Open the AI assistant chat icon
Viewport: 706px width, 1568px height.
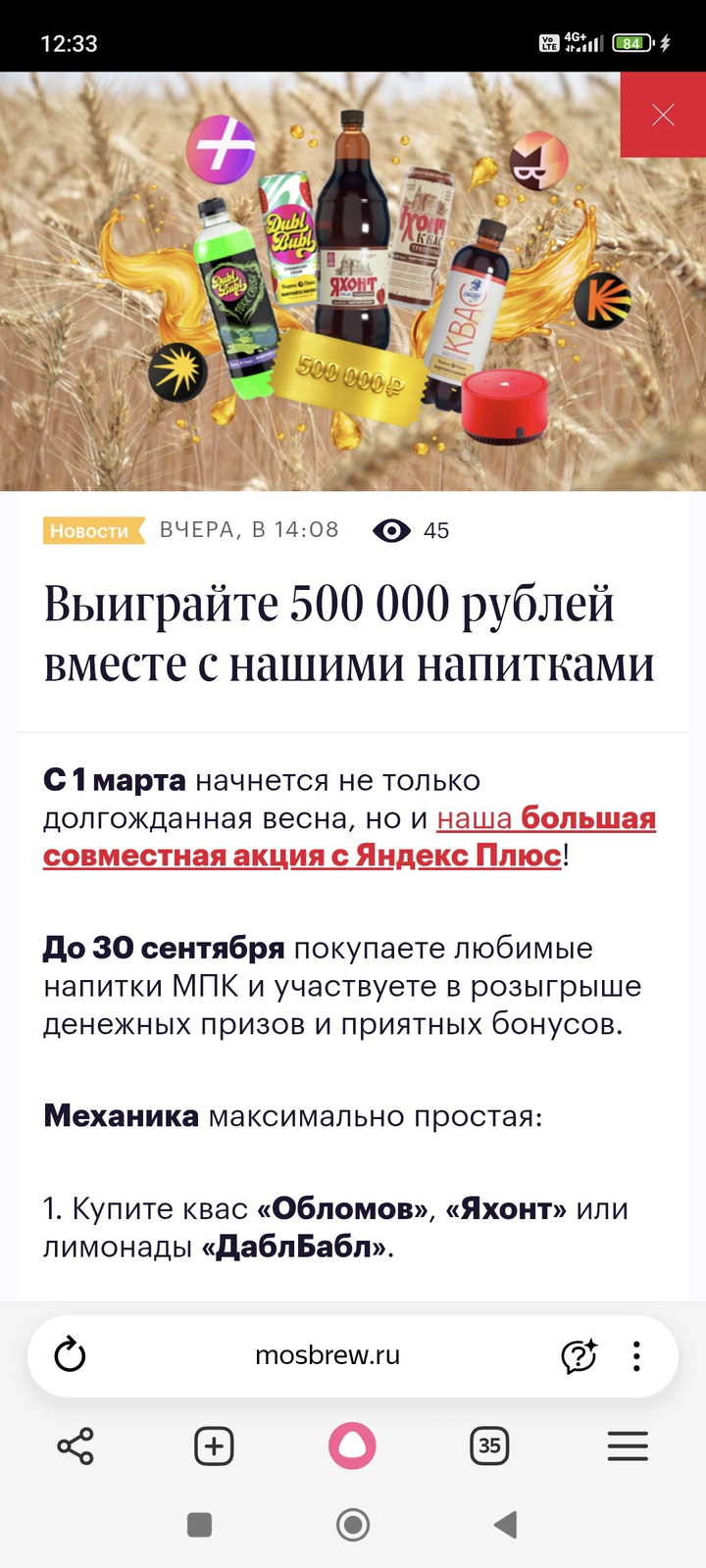(579, 1355)
